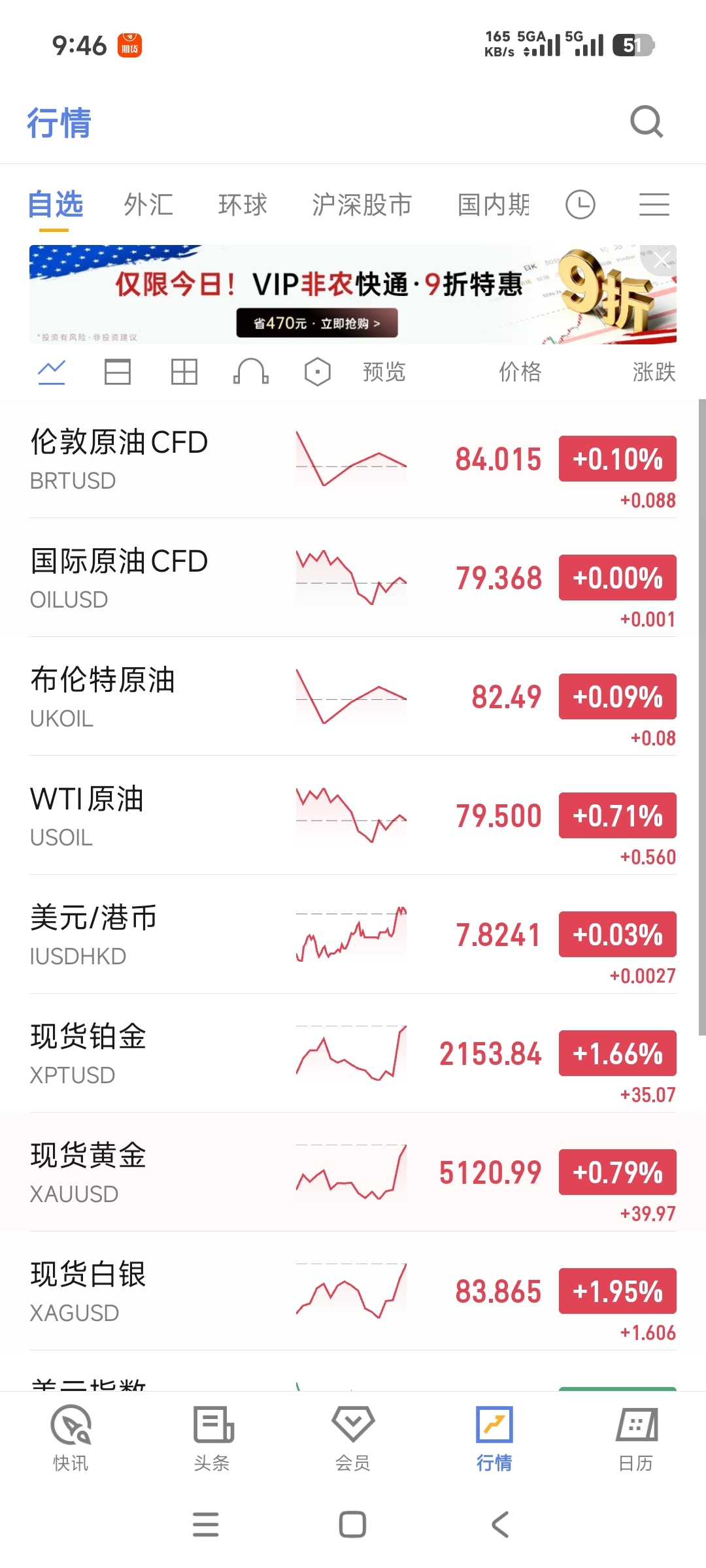Go to the 快讯 tab

pos(71,1439)
